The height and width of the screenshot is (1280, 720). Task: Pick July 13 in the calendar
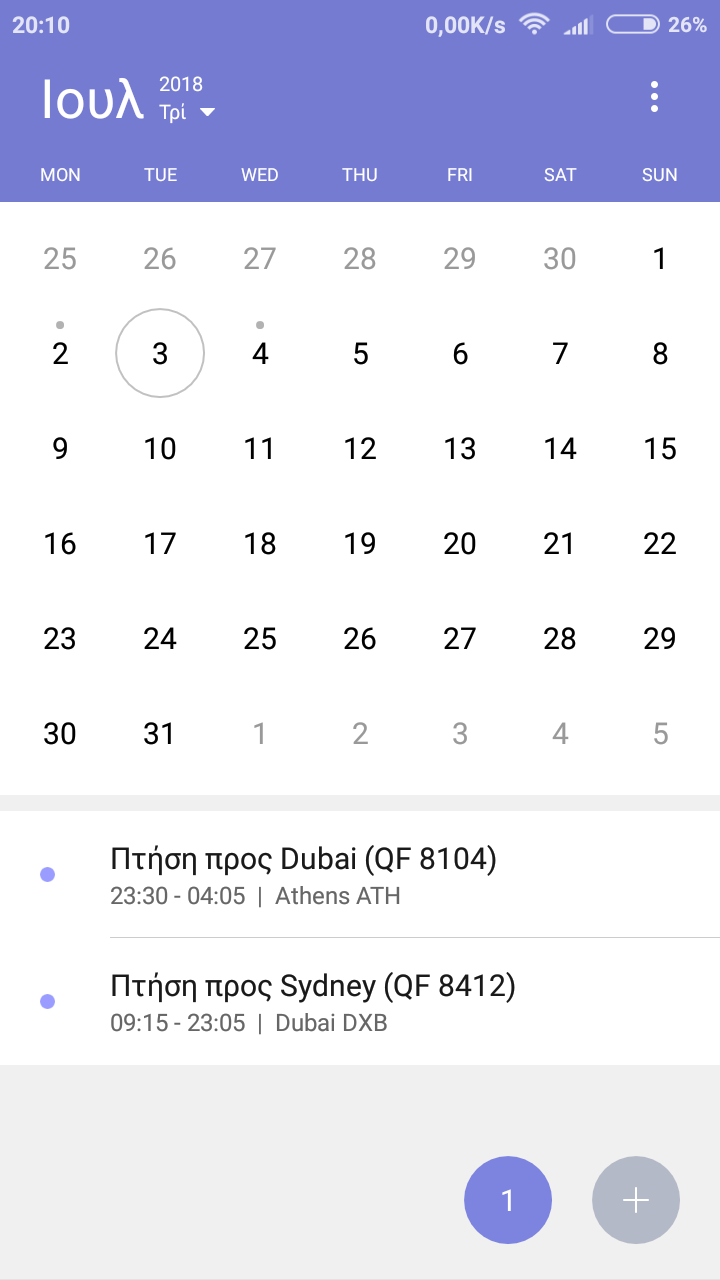[x=460, y=449]
